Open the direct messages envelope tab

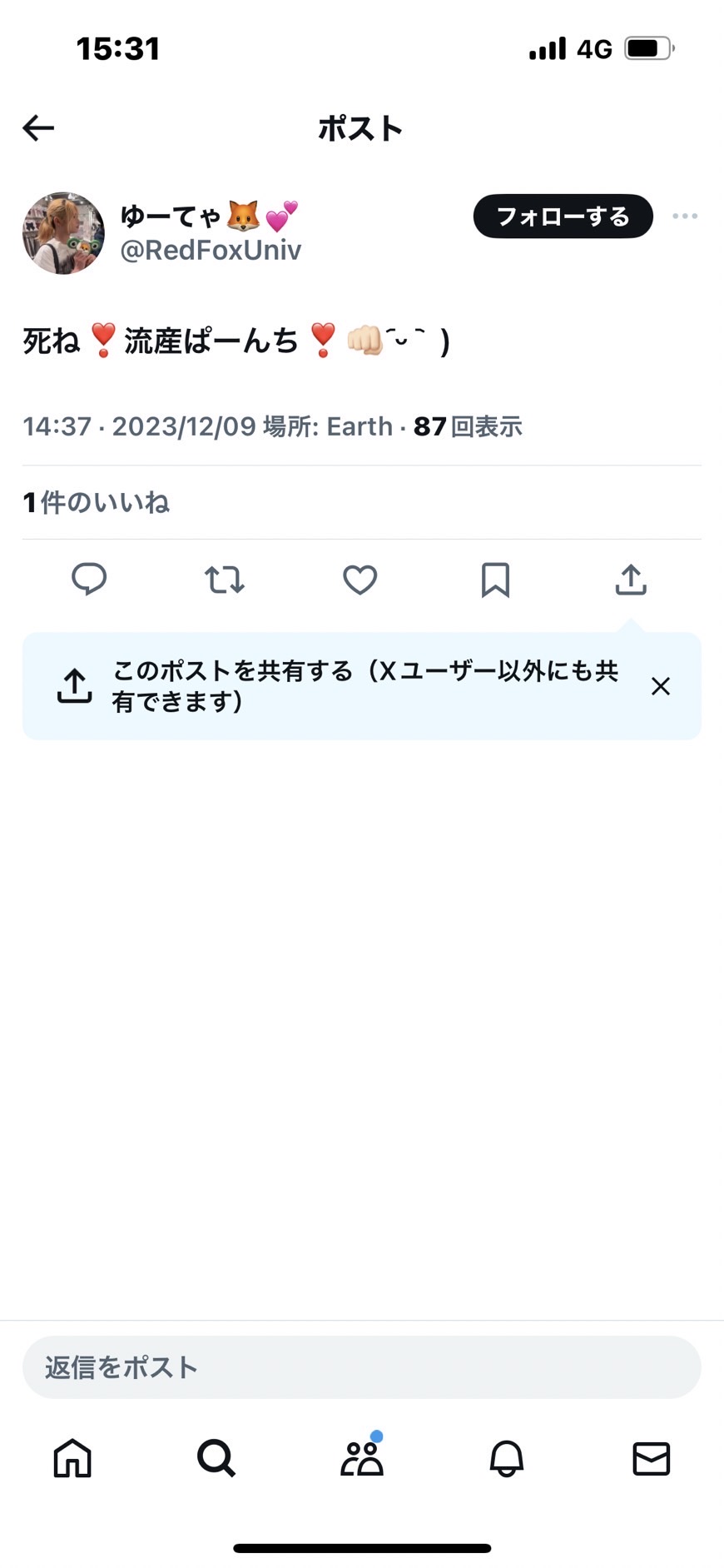pos(651,1458)
